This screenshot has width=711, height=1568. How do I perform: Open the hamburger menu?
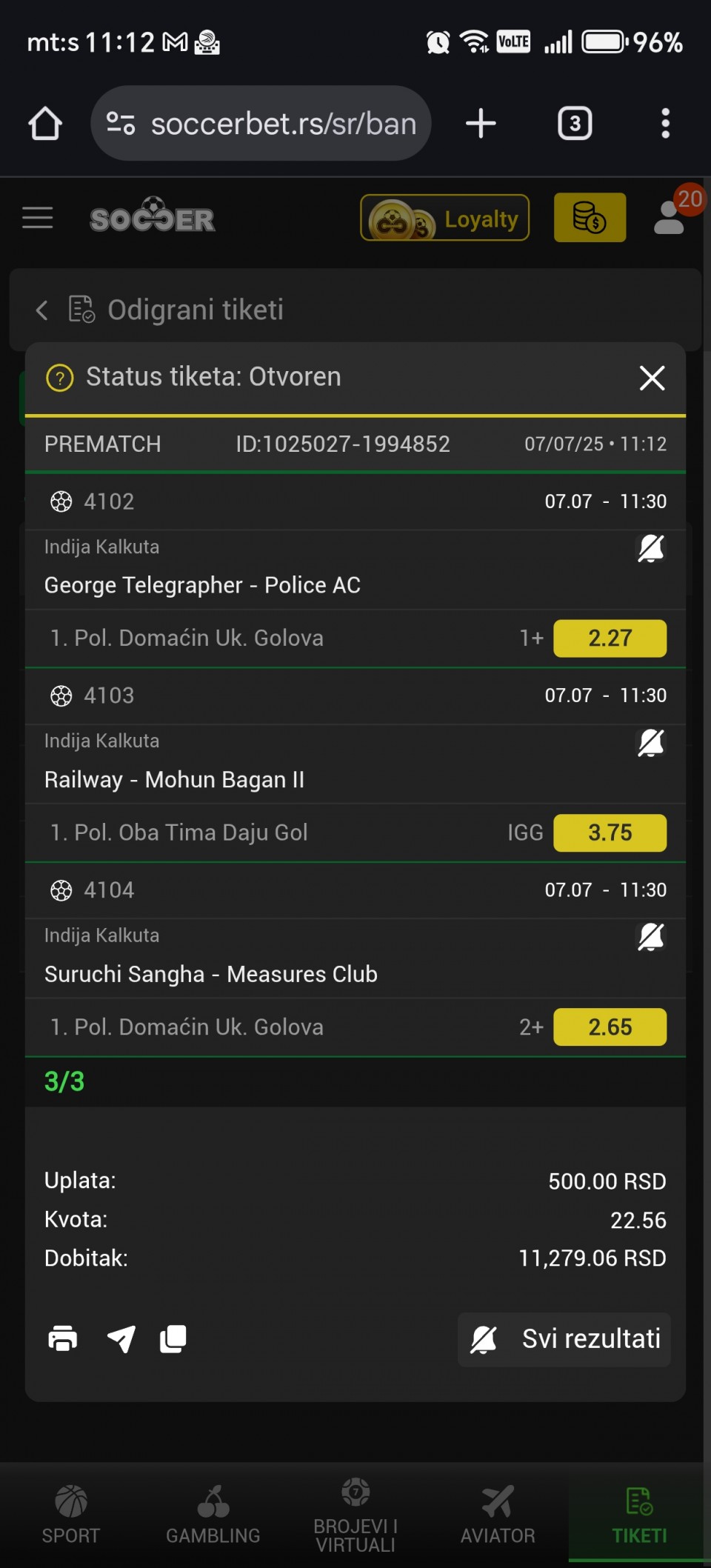point(37,218)
